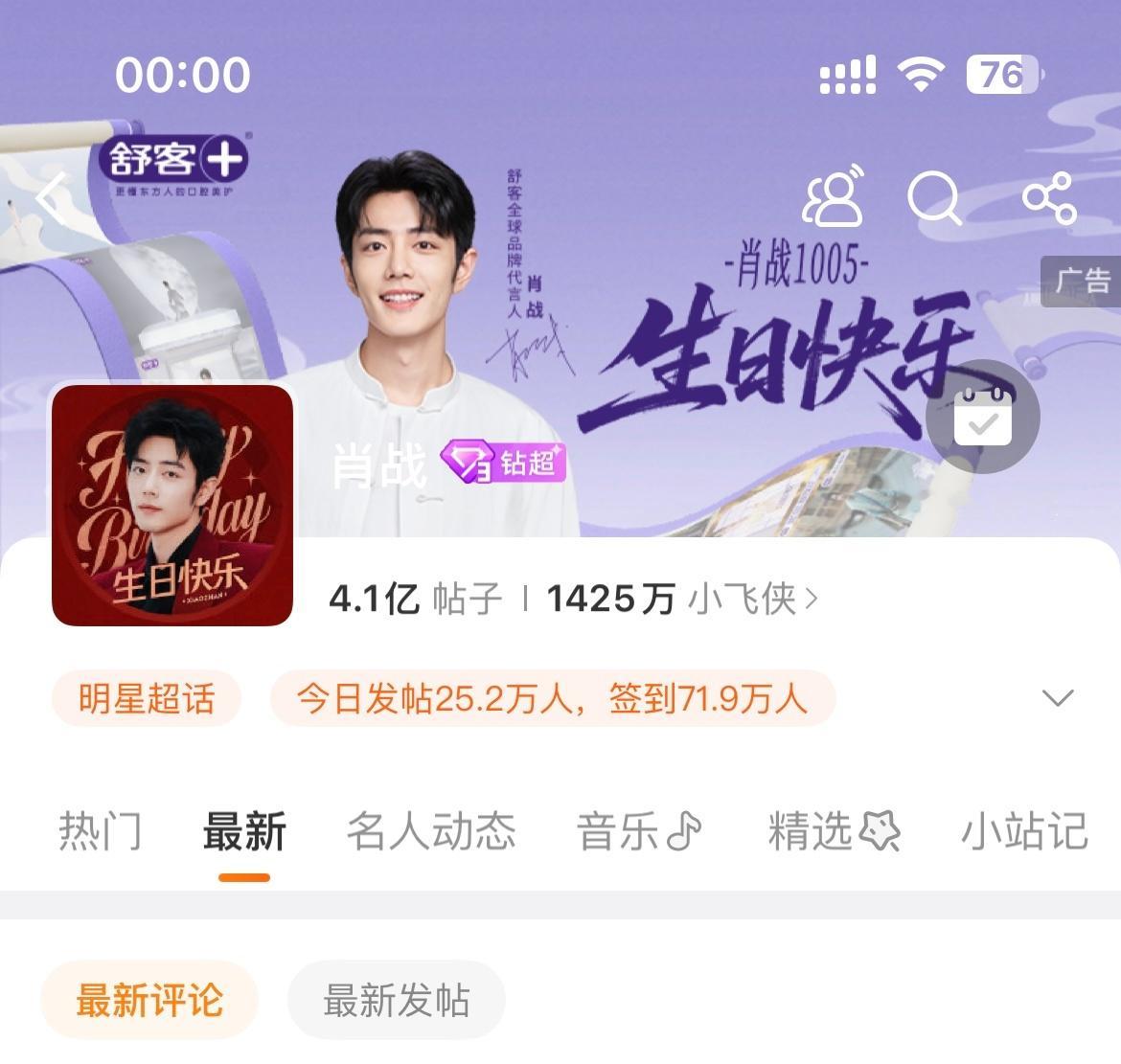The height and width of the screenshot is (1064, 1121).
Task: Tap the calendar check-in button
Action: pyautogui.click(x=982, y=417)
